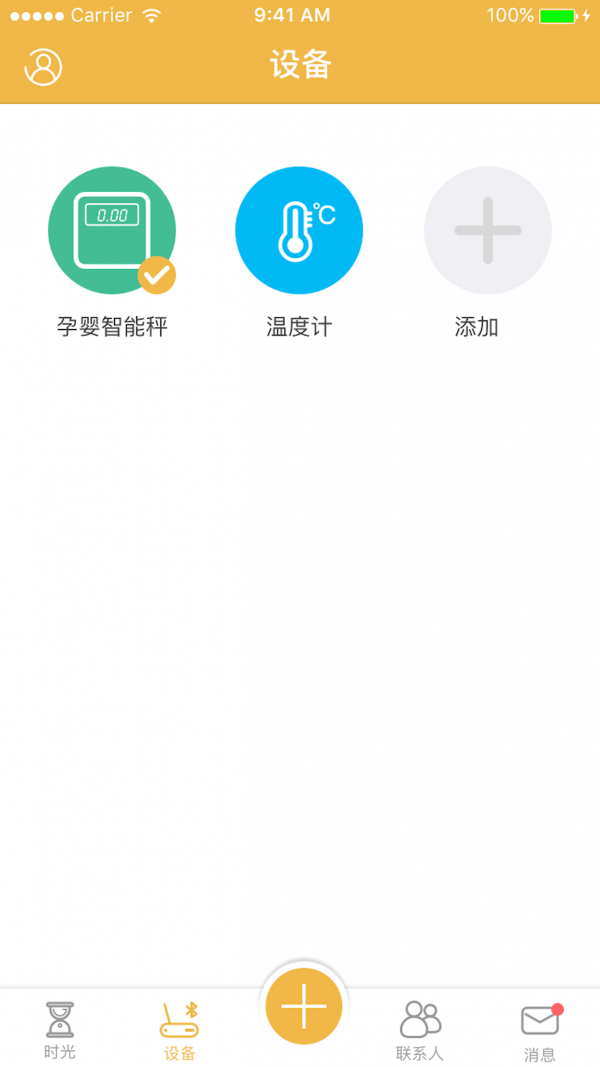This screenshot has height=1067, width=600.
Task: Go to the 联系人 contacts tab
Action: click(420, 1030)
